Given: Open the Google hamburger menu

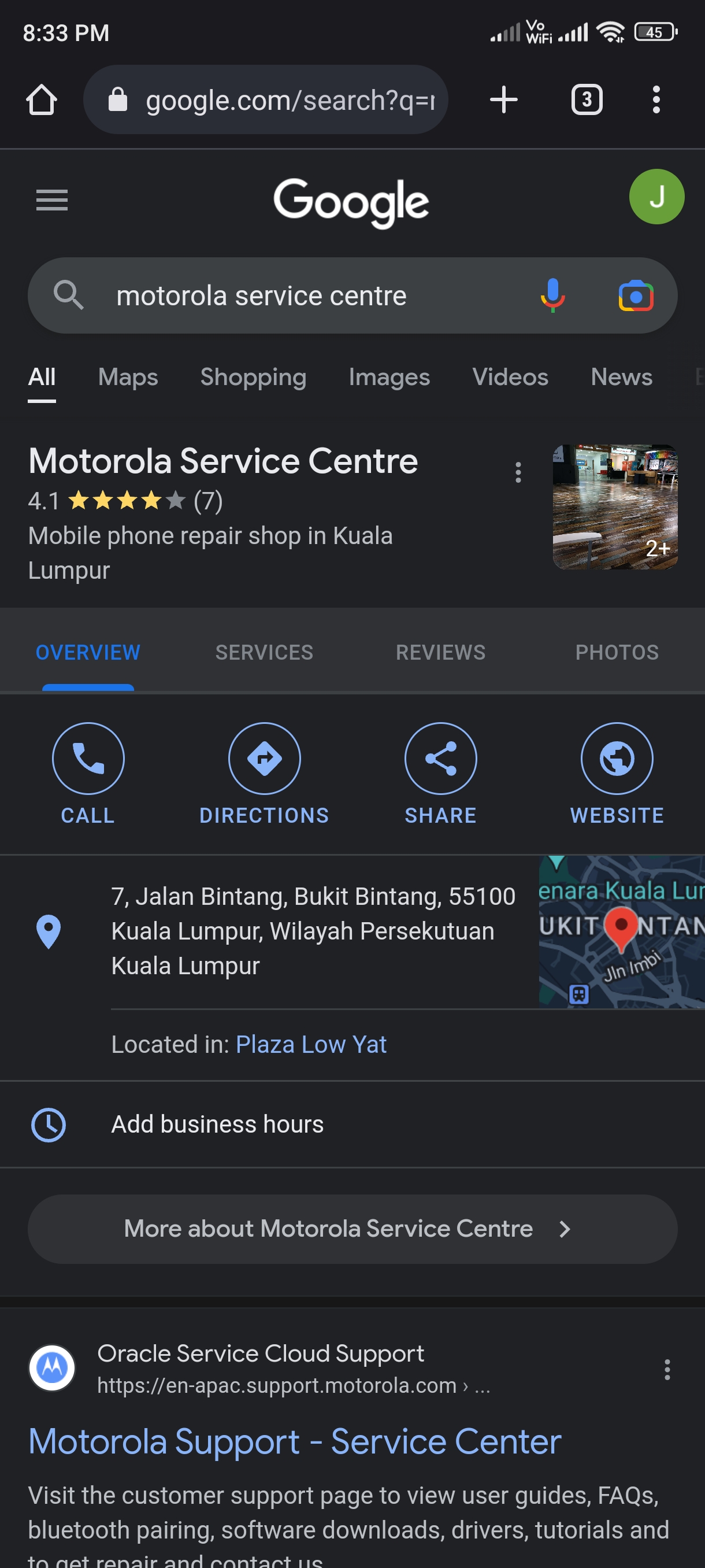Looking at the screenshot, I should point(51,199).
